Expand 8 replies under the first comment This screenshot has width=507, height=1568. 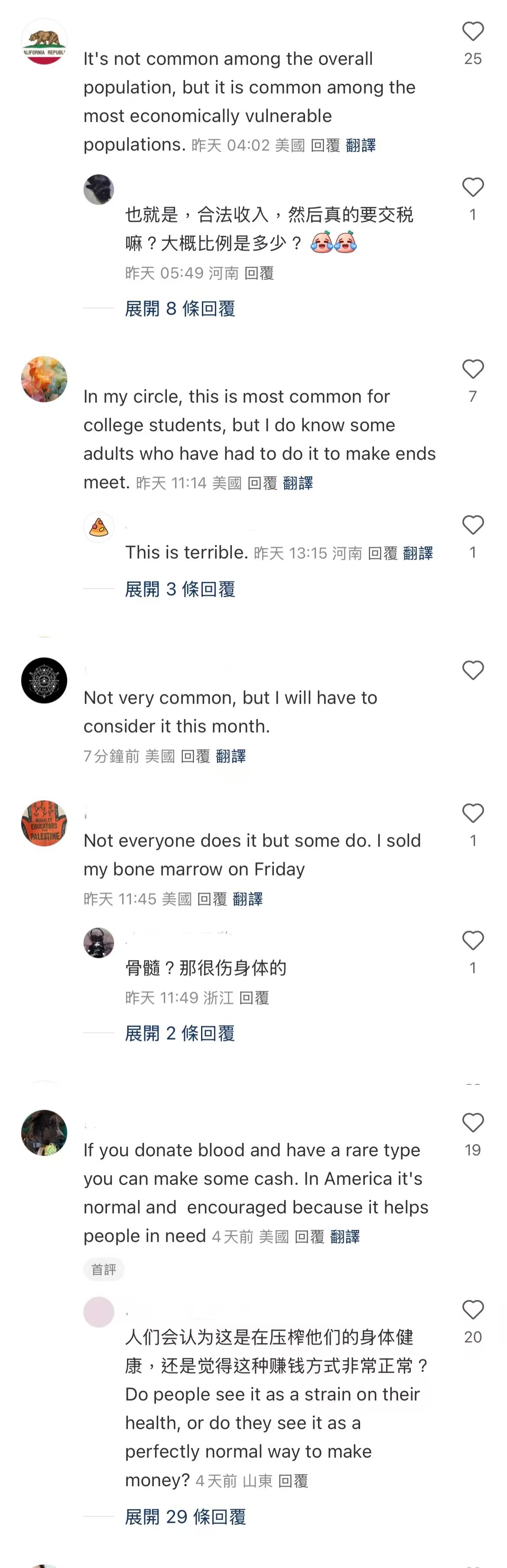pyautogui.click(x=180, y=309)
